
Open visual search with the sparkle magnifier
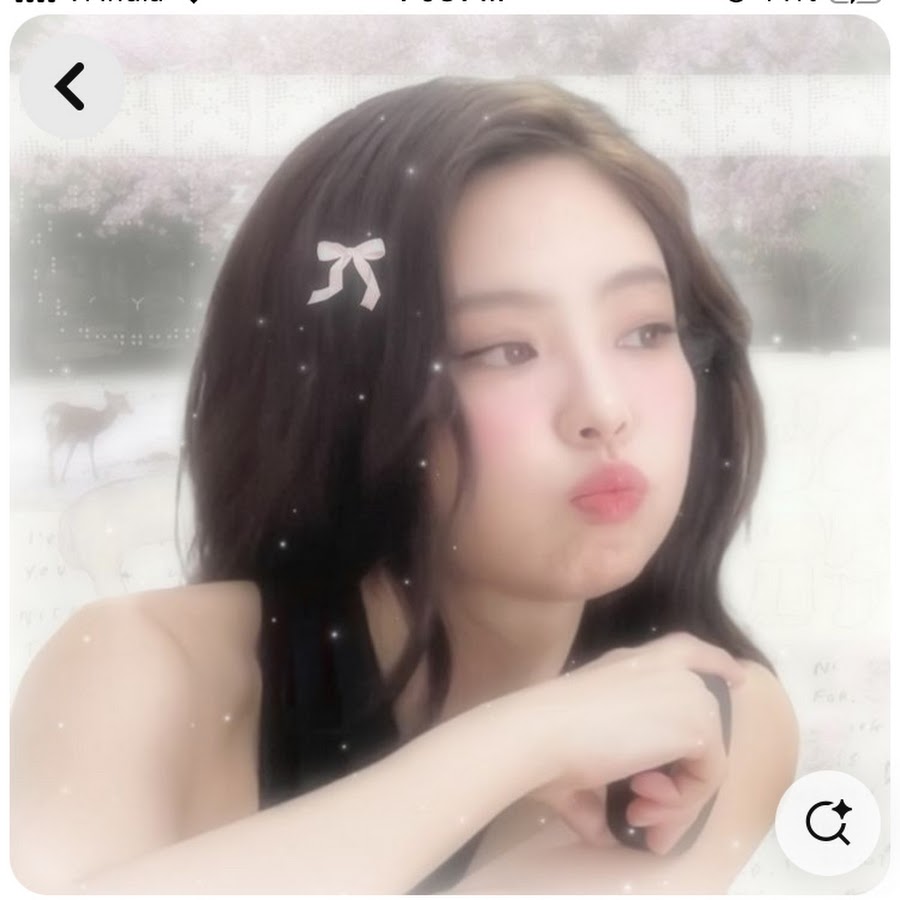[827, 822]
